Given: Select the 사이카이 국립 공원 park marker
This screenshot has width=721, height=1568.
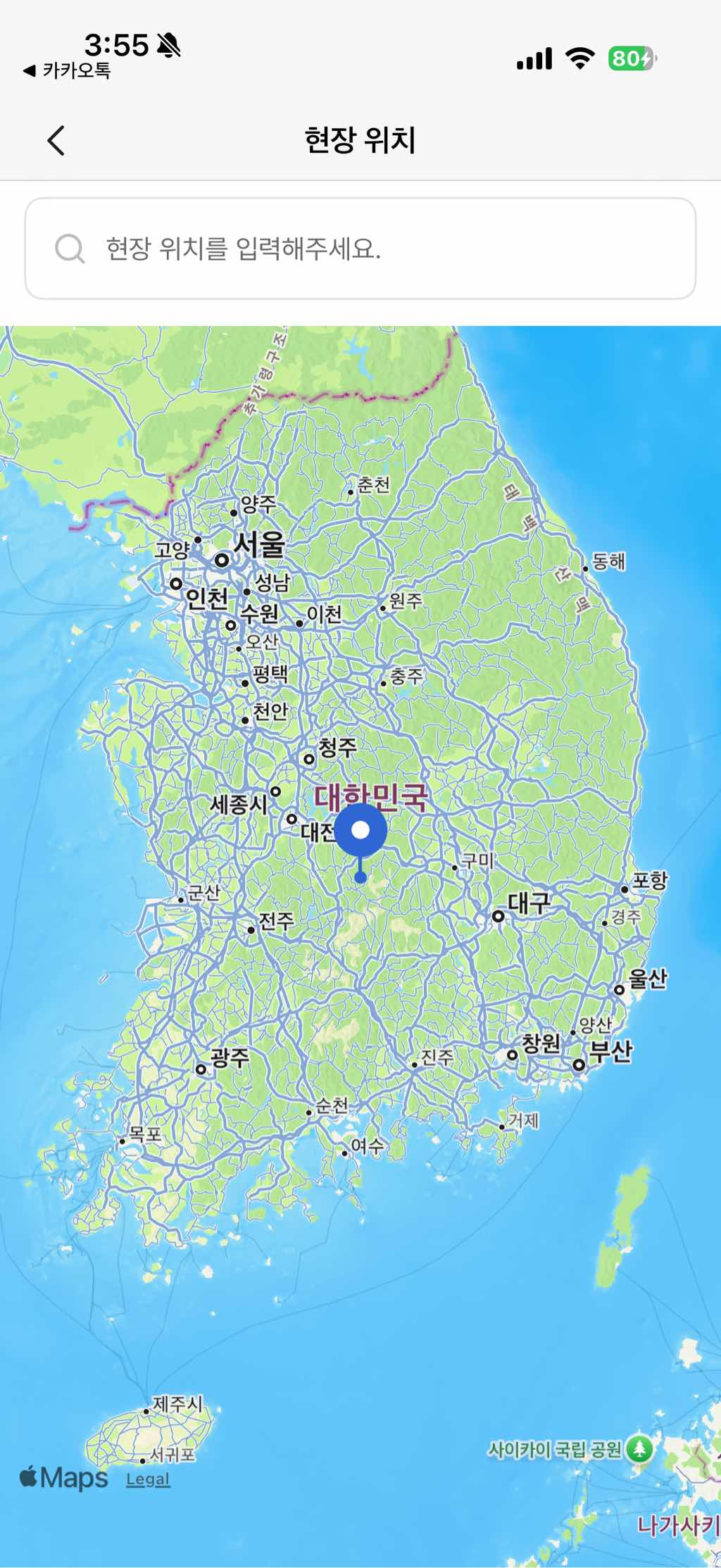Looking at the screenshot, I should pos(639,1448).
